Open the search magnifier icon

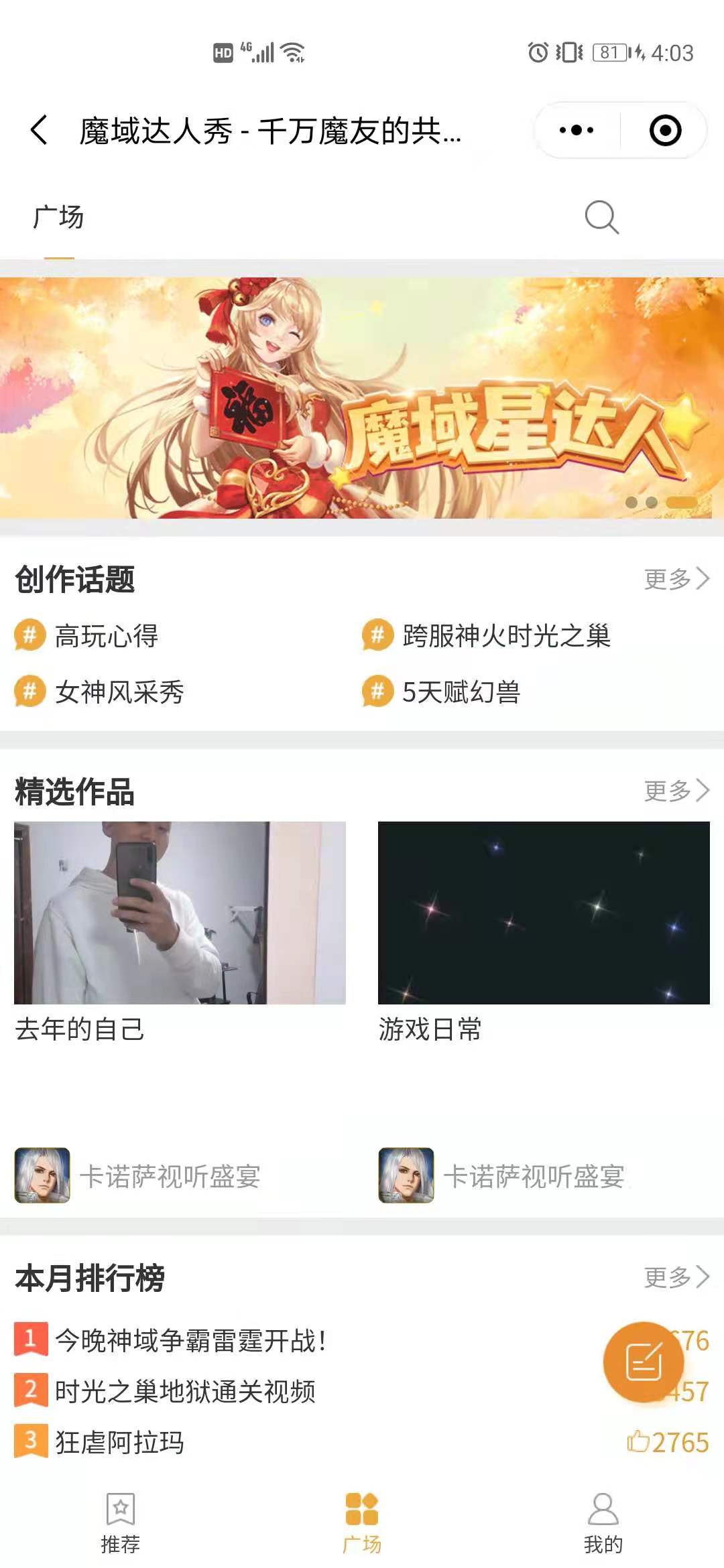coord(601,217)
